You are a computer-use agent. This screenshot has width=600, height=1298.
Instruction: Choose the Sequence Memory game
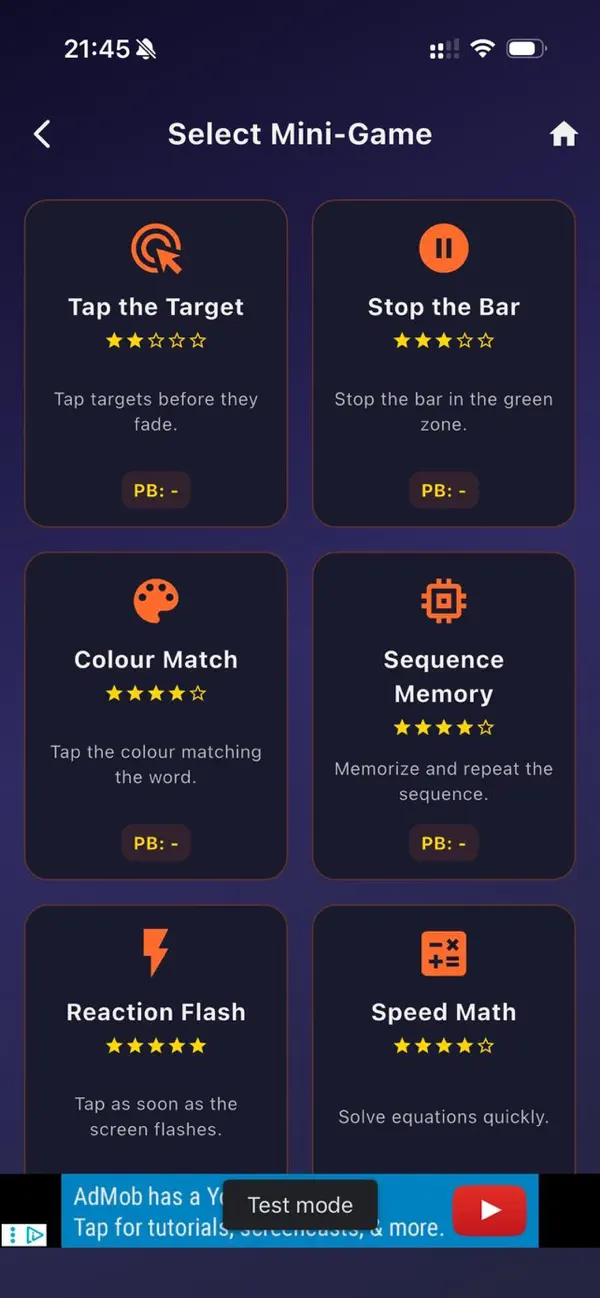click(444, 716)
